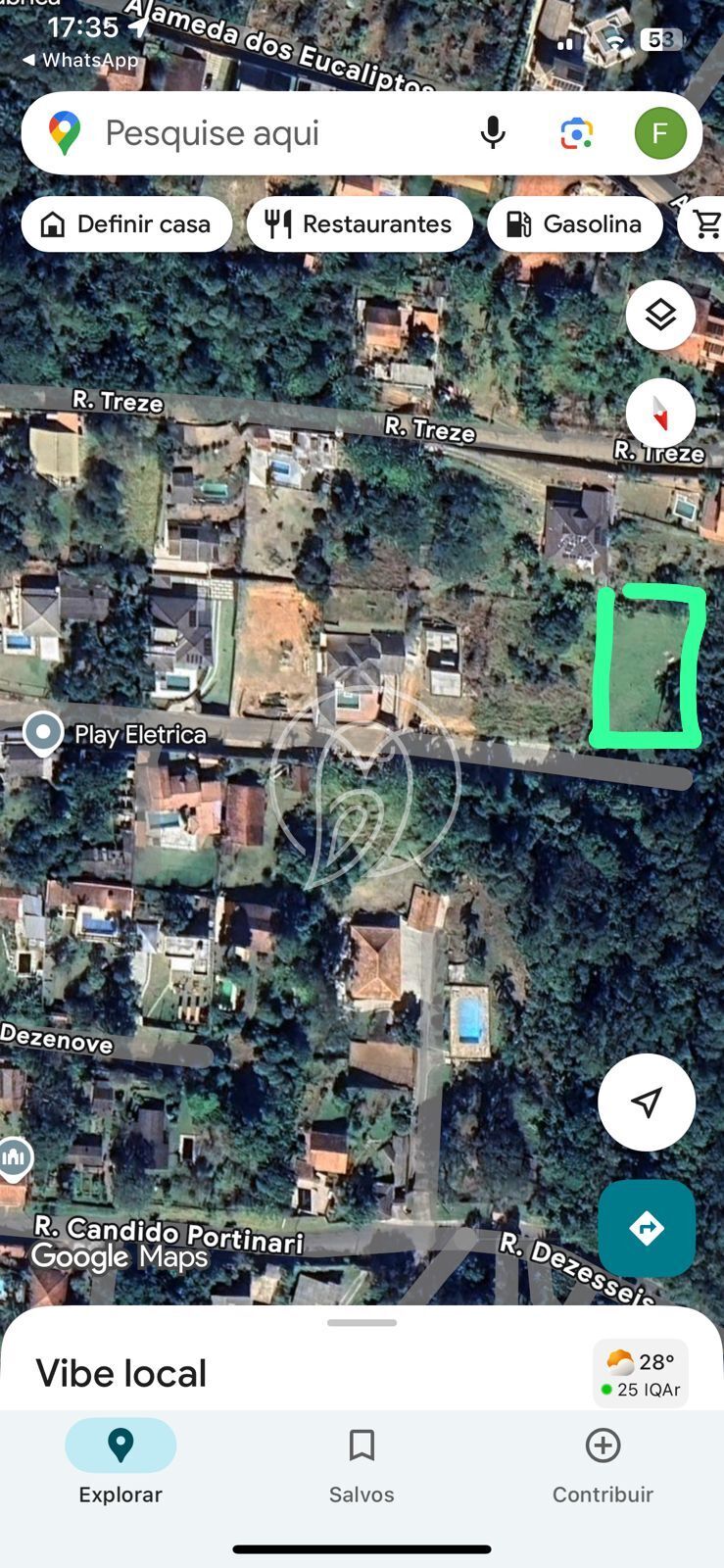Center the map on my location
724x1568 pixels.
tap(647, 1102)
